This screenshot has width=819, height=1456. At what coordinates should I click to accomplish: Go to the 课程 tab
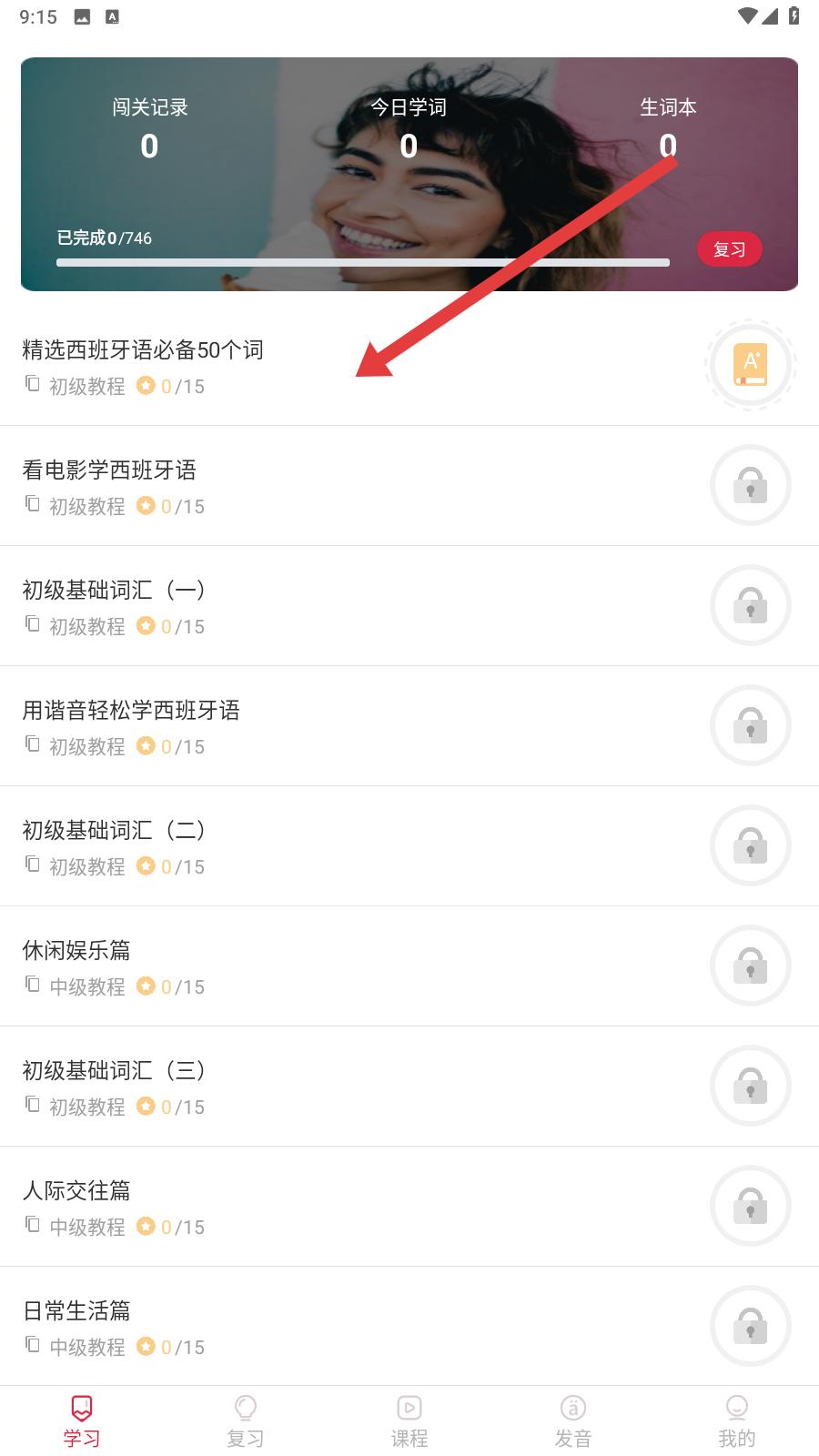tap(409, 1421)
